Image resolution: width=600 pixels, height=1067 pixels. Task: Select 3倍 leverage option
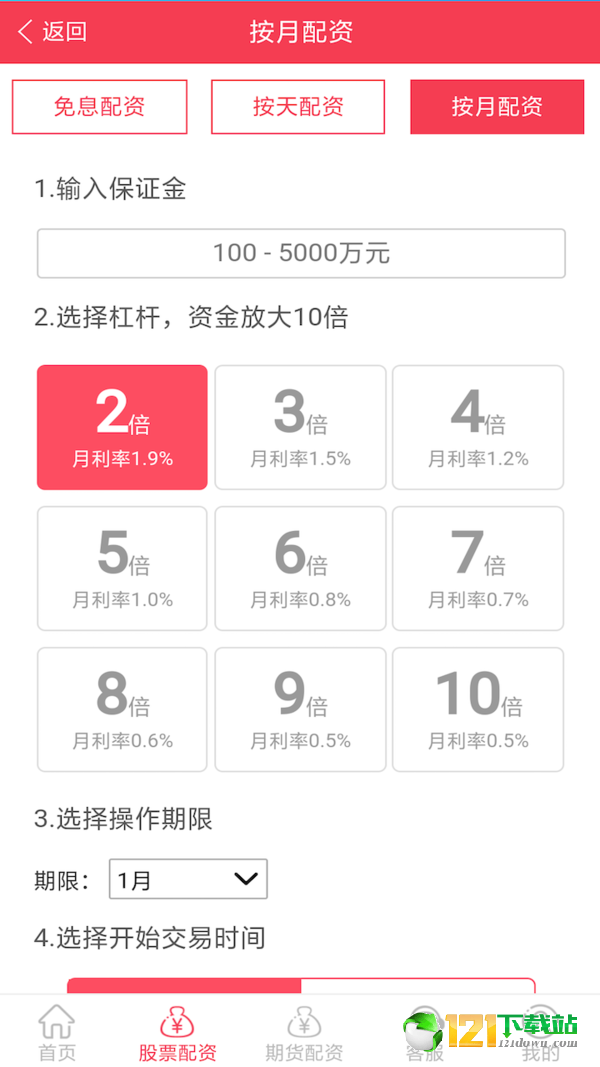tap(300, 427)
